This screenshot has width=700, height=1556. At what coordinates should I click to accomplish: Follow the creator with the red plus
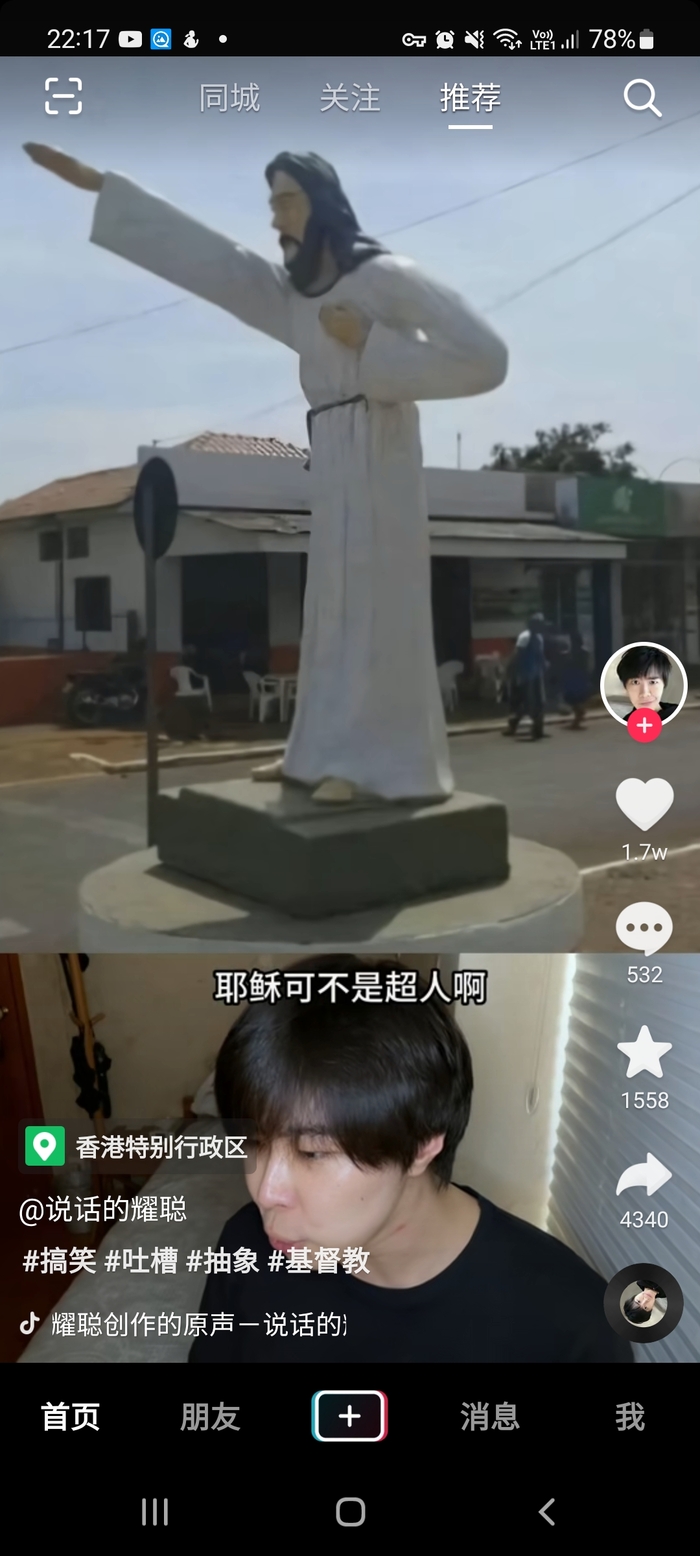(644, 726)
